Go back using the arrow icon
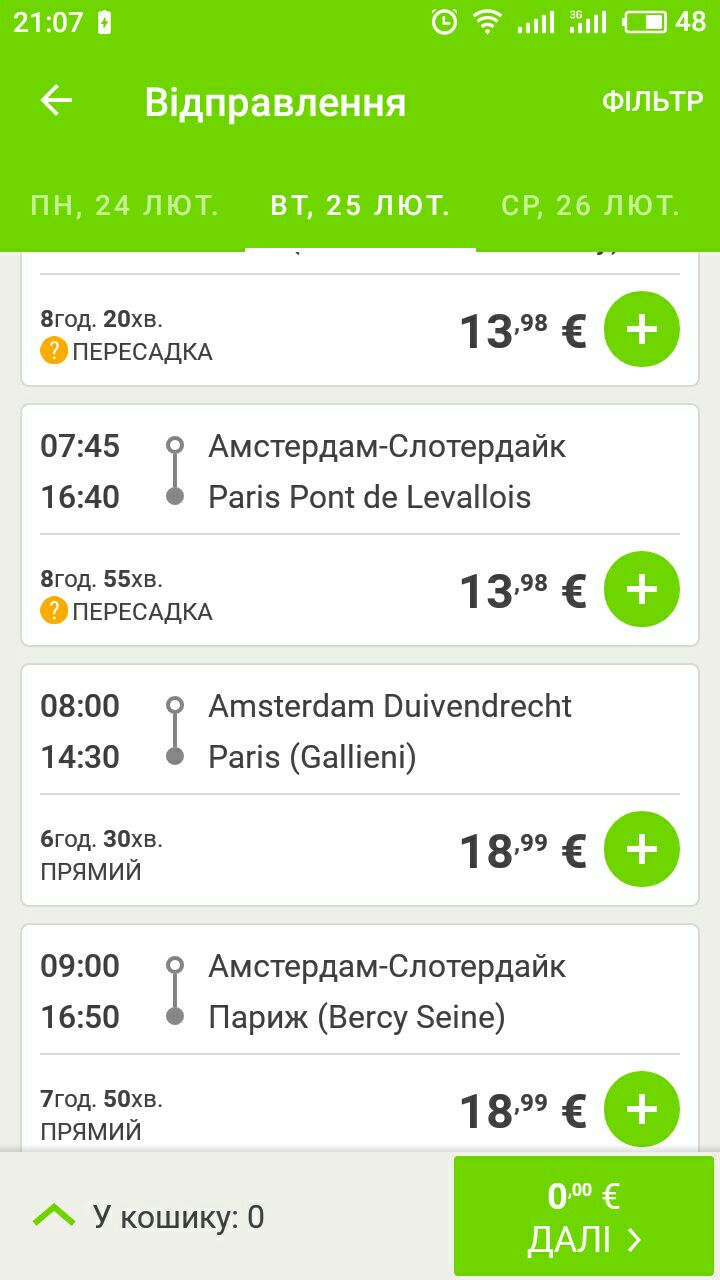720x1280 pixels. (x=56, y=100)
